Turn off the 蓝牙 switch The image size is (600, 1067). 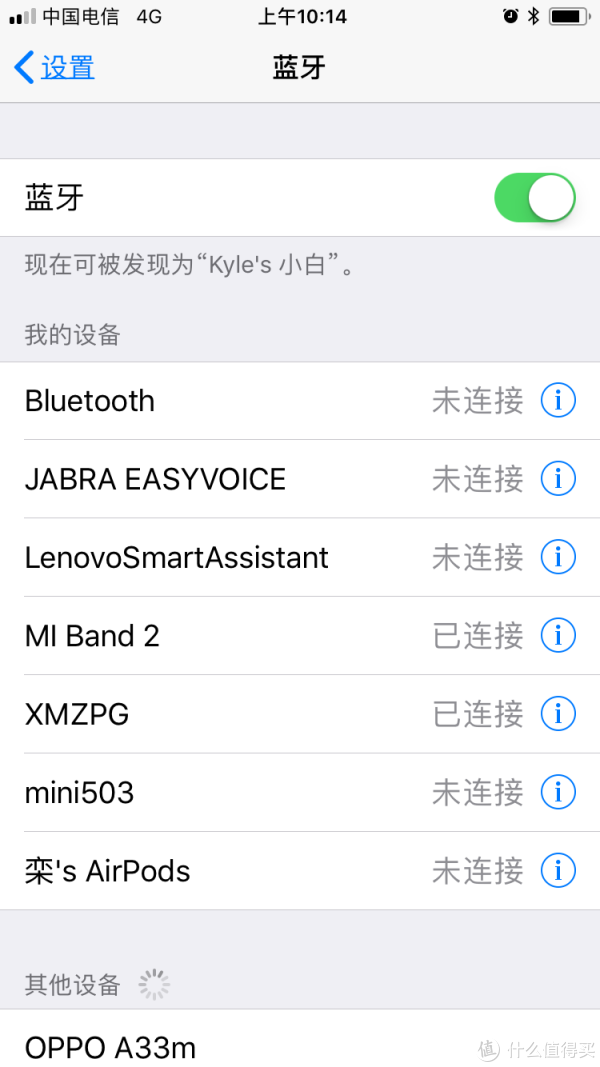click(x=534, y=198)
